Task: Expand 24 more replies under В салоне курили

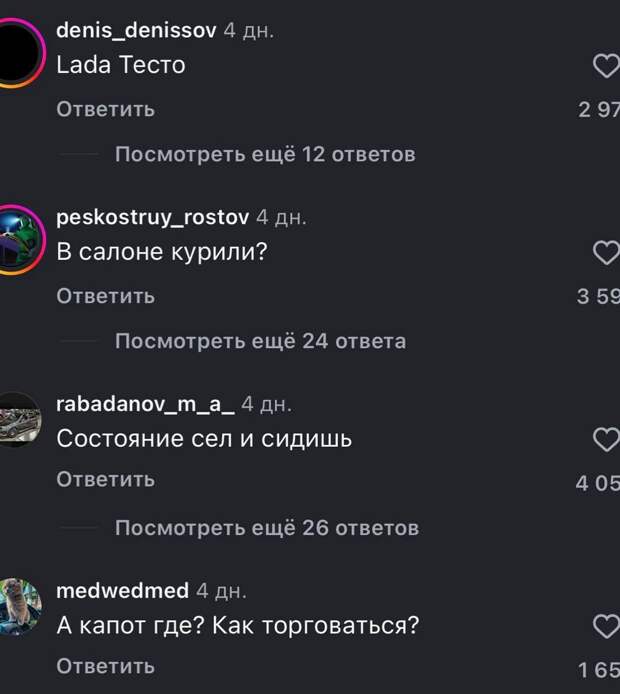Action: pyautogui.click(x=260, y=341)
